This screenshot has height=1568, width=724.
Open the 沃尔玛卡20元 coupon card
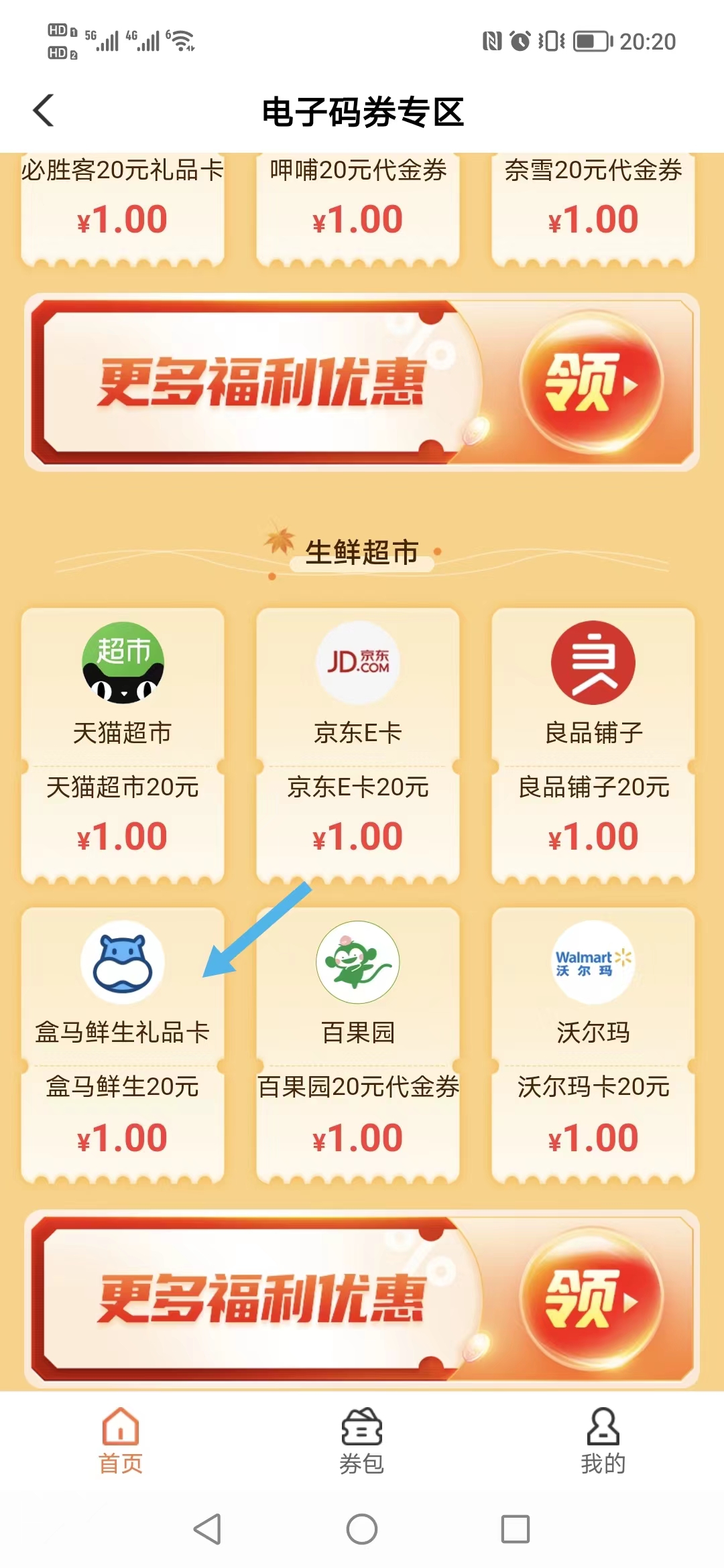[593, 1045]
